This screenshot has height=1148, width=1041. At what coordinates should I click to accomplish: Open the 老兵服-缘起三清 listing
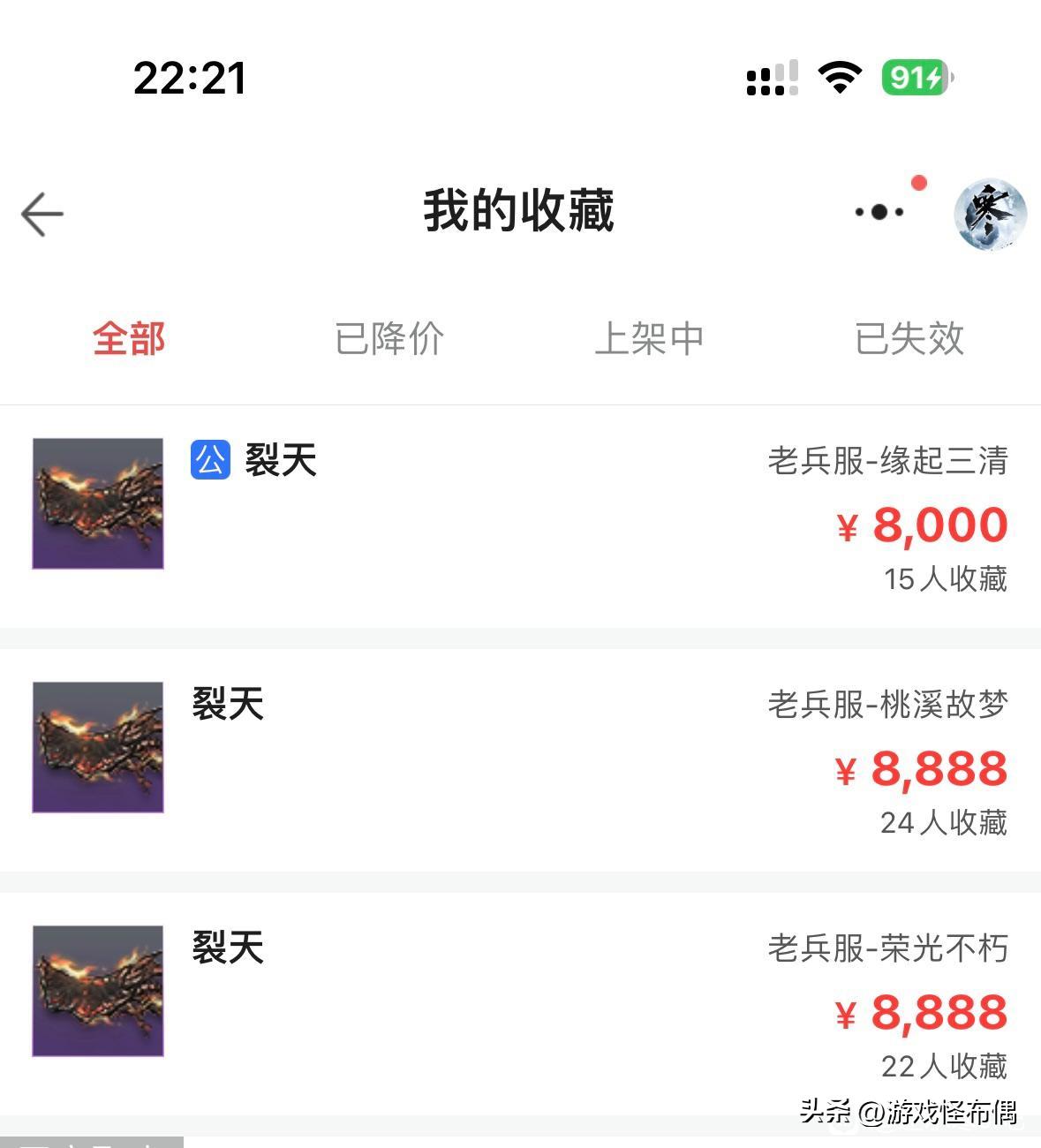[887, 462]
